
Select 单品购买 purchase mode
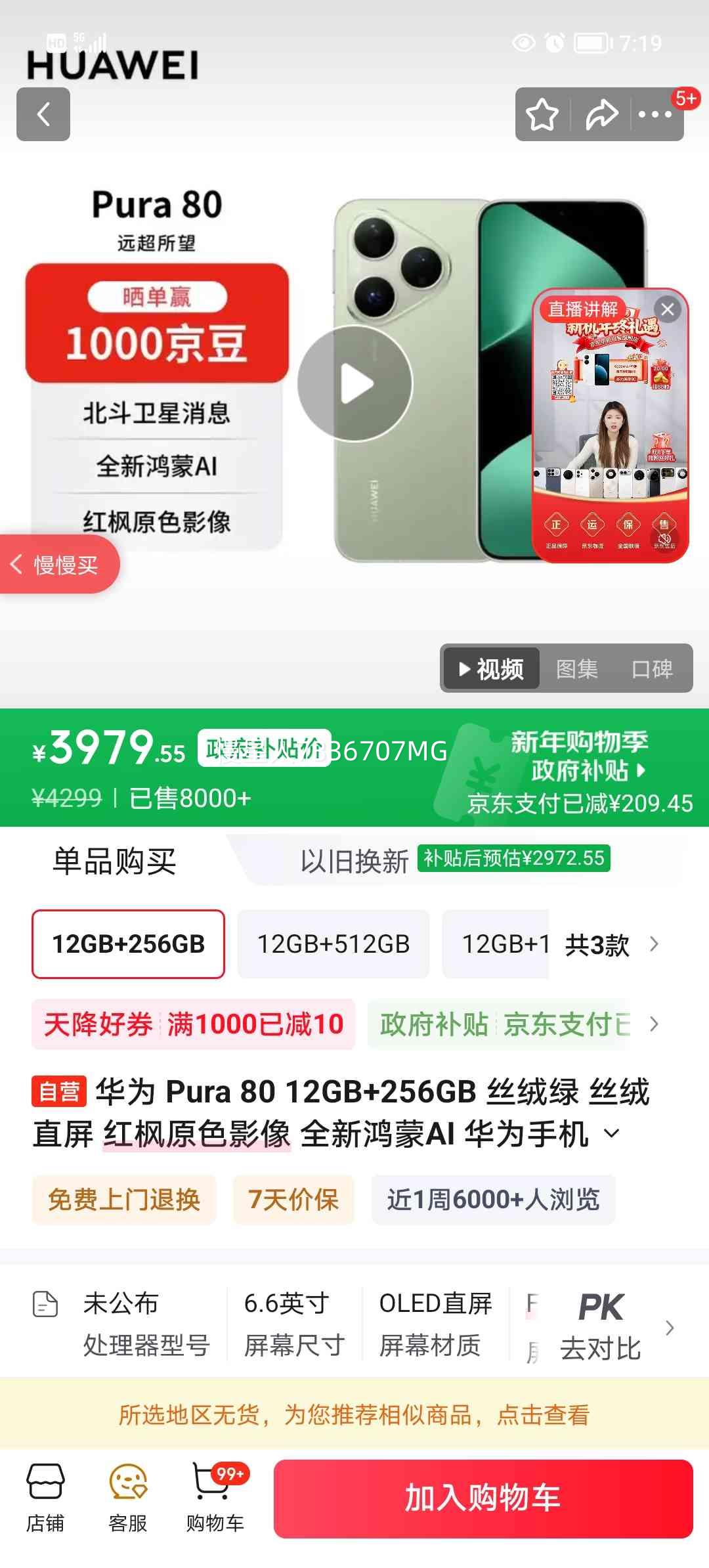click(x=115, y=860)
